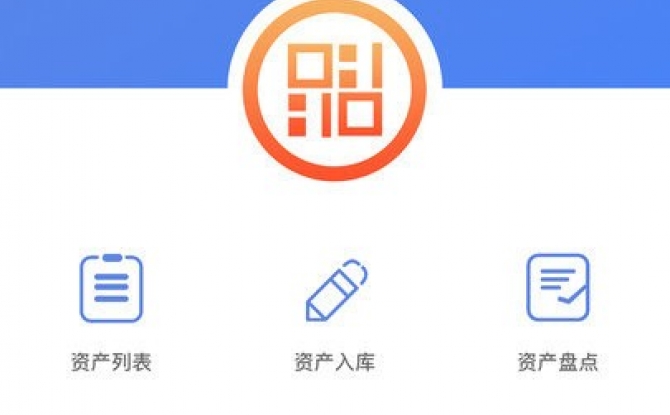Tap the orange QR scan button
The width and height of the screenshot is (670, 415).
coord(335,90)
